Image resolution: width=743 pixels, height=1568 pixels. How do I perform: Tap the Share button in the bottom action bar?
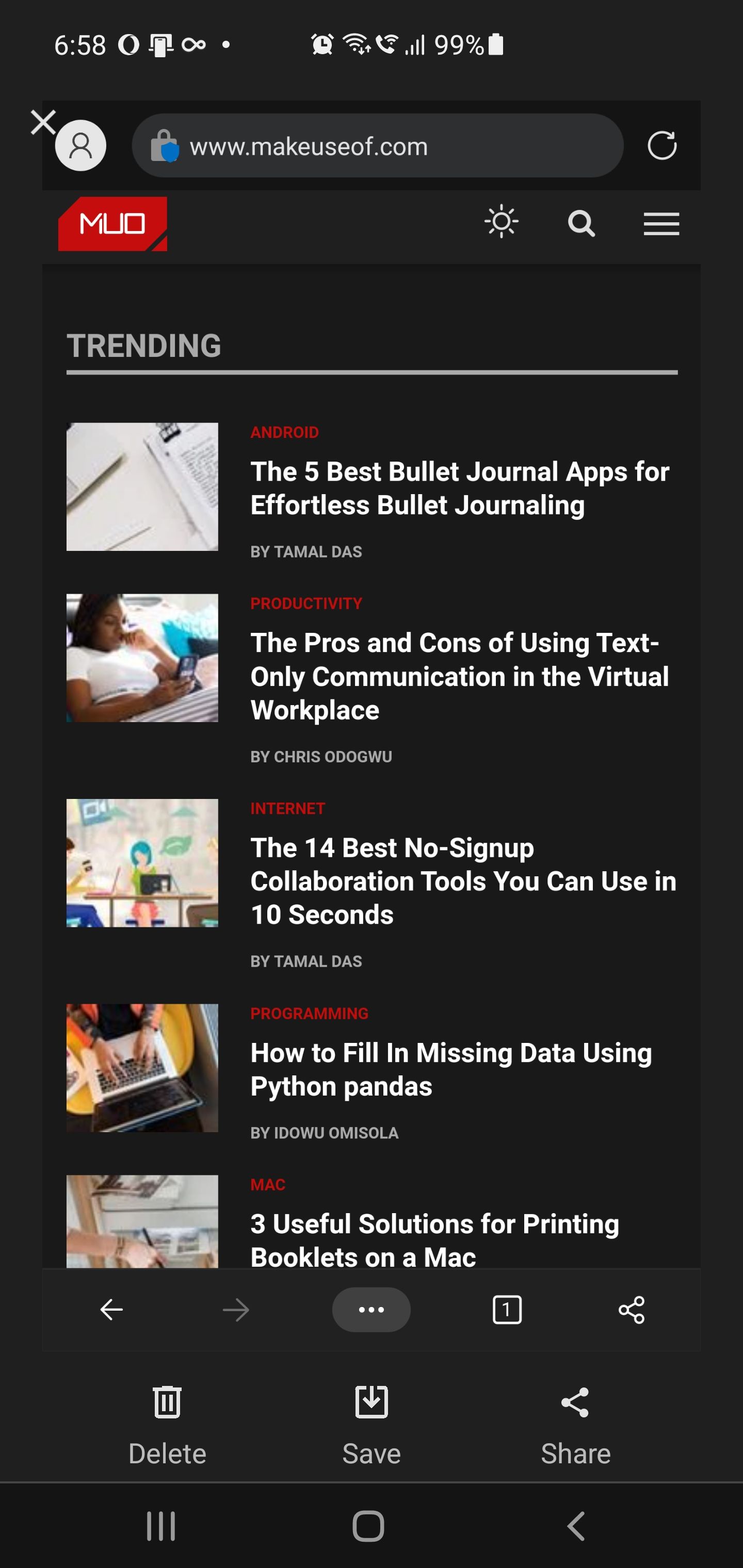575,1423
